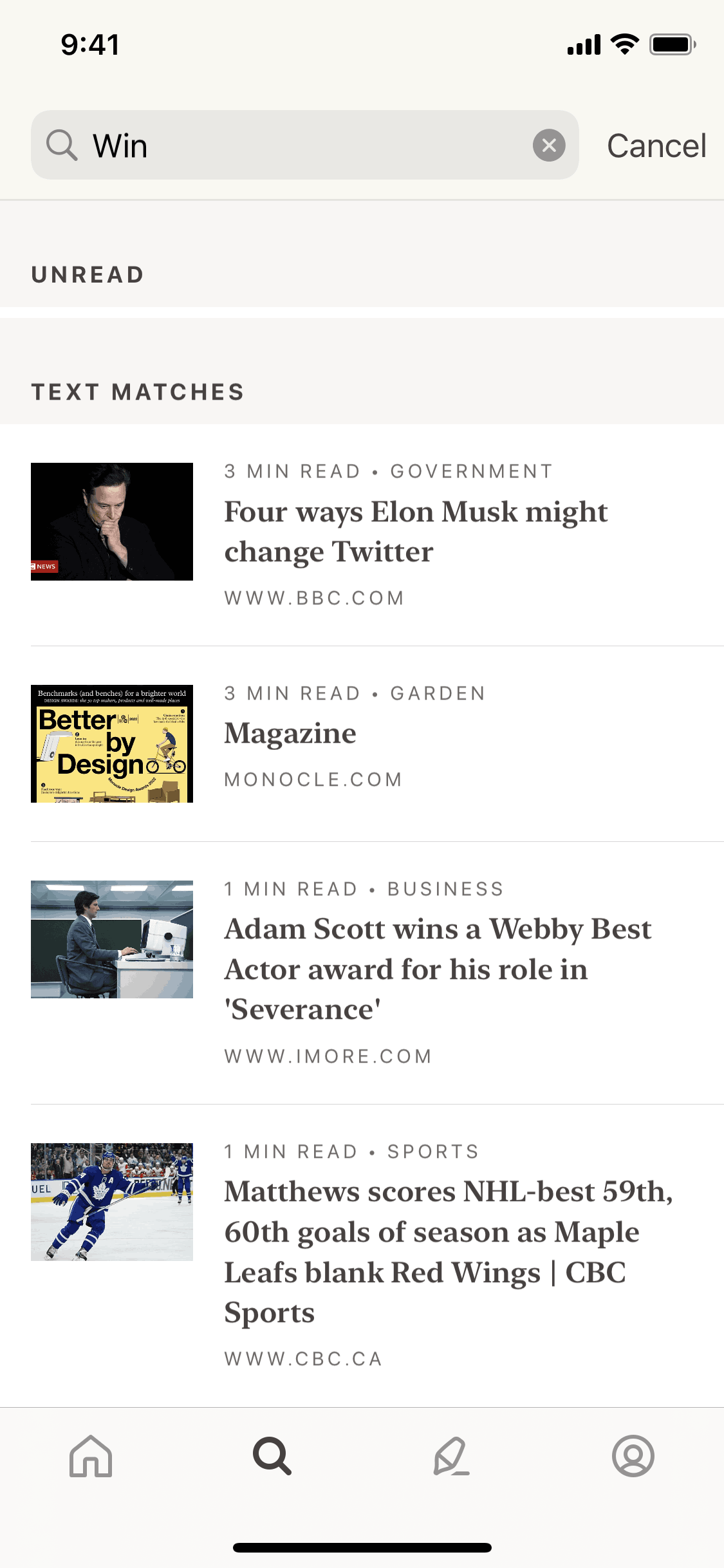Open the Matthews NHL goals article
The height and width of the screenshot is (1568, 724).
(377, 1255)
